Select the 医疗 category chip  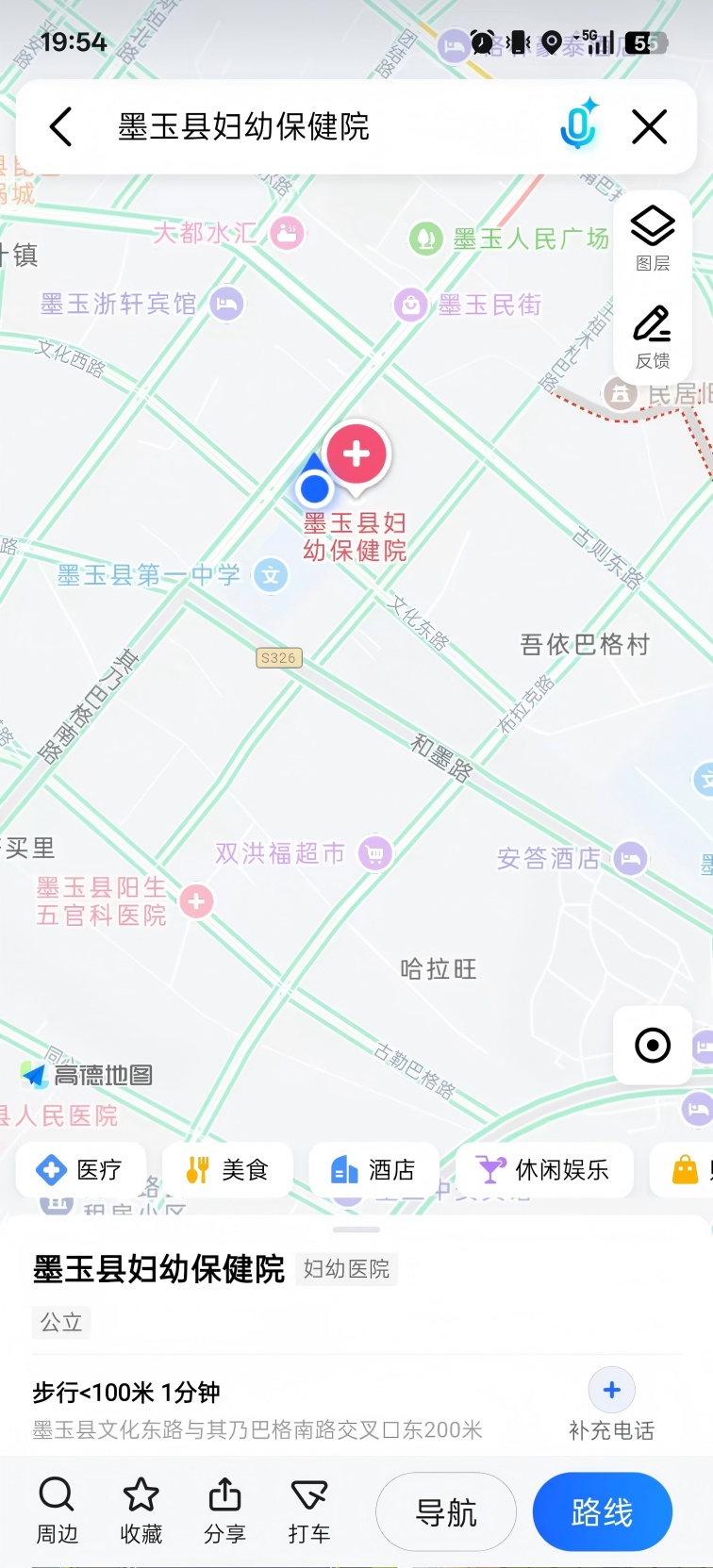click(80, 1170)
